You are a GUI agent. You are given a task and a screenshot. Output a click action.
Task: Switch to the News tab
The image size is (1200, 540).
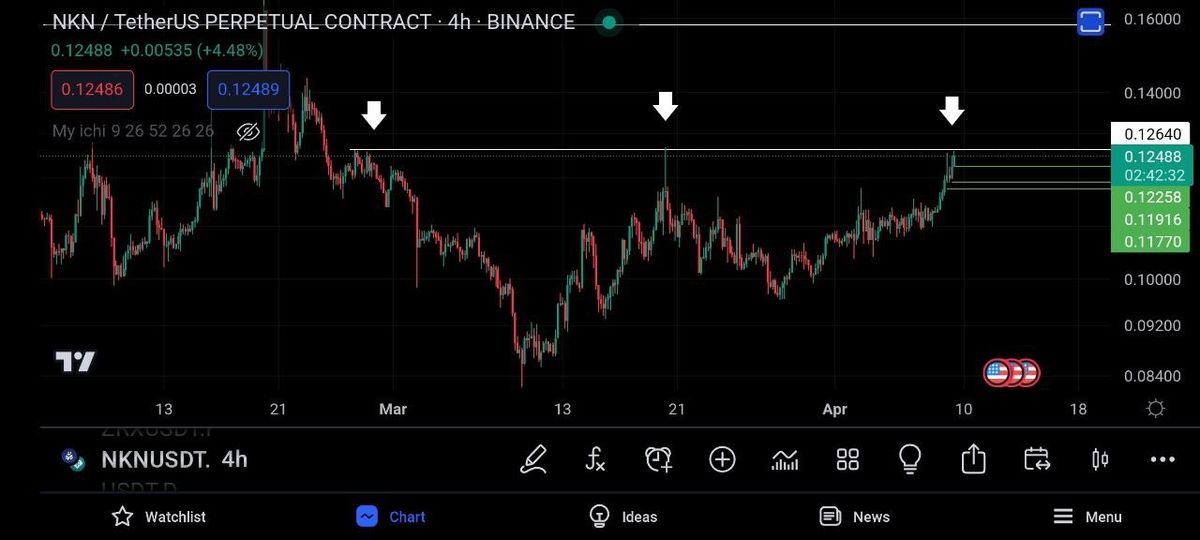pyautogui.click(x=854, y=516)
